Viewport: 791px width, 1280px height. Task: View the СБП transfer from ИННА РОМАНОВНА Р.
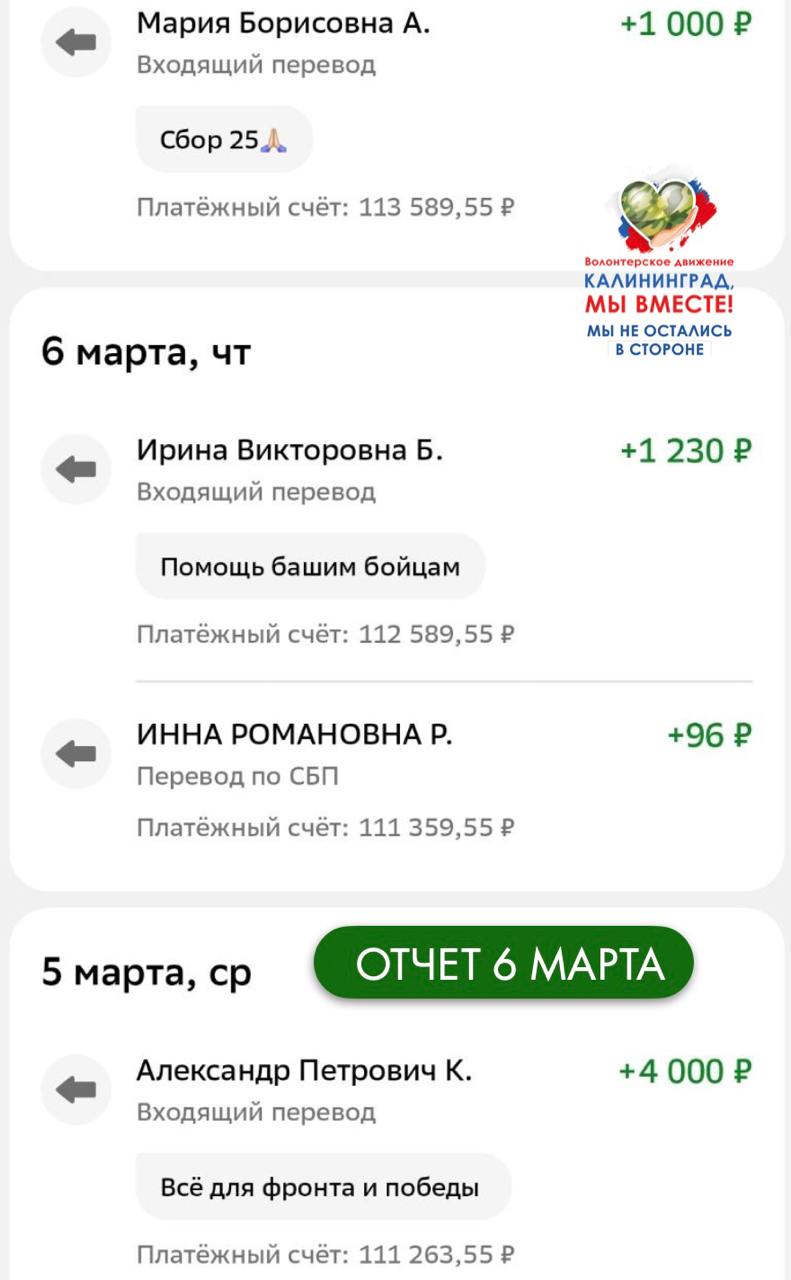pos(396,780)
